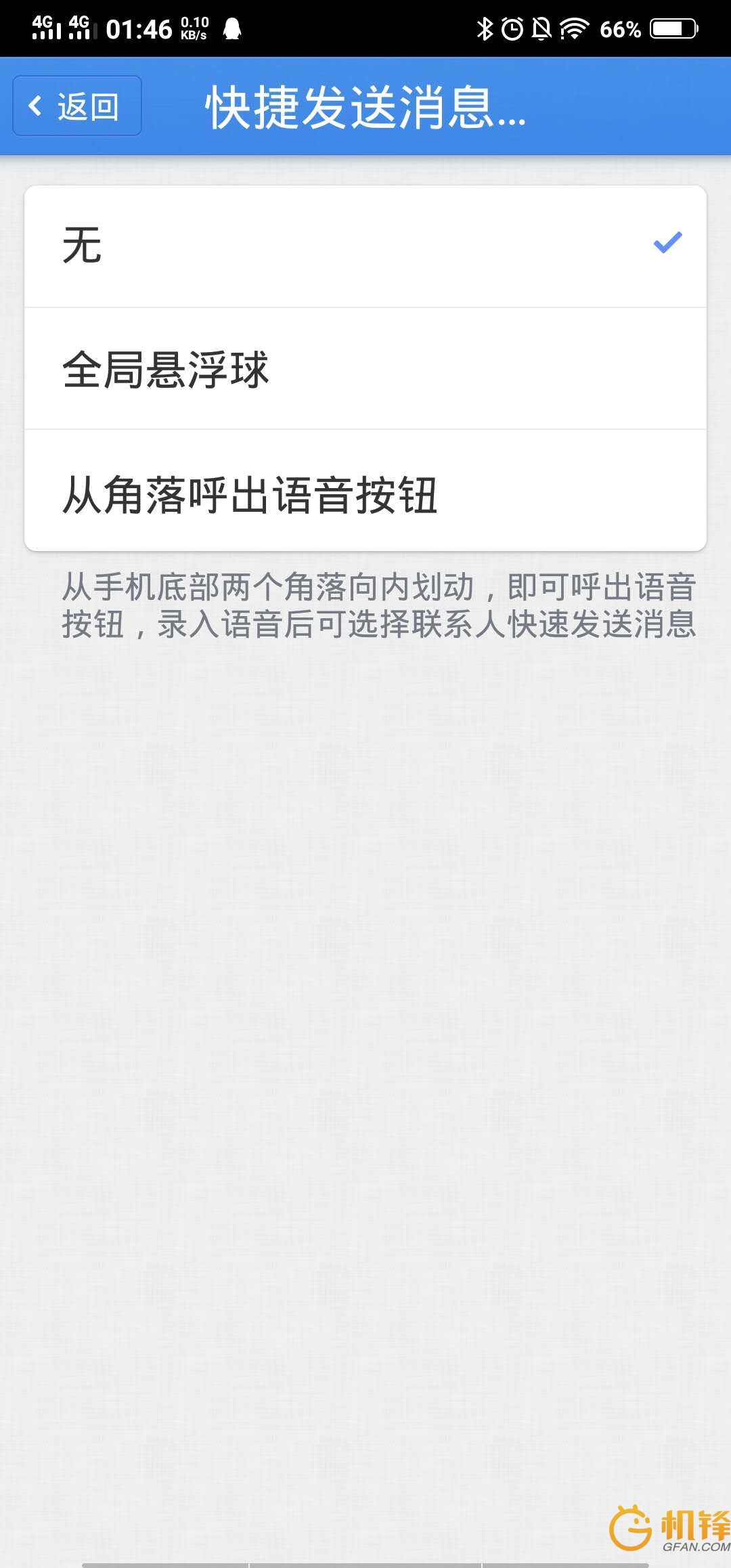Tap the WiFi signal icon
The height and width of the screenshot is (1568, 731).
pos(576,28)
